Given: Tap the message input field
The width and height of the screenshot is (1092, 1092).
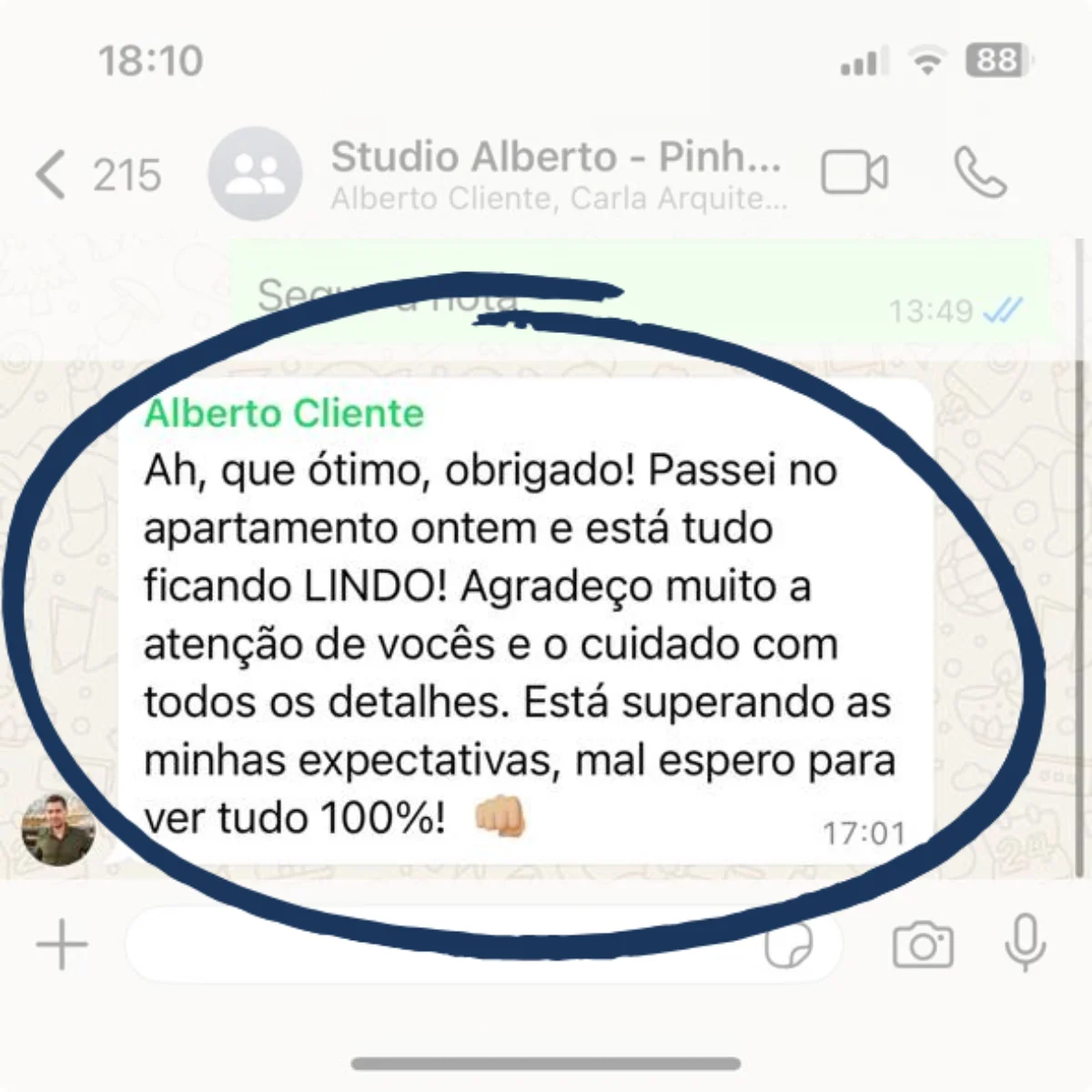Looking at the screenshot, I should click(x=437, y=946).
